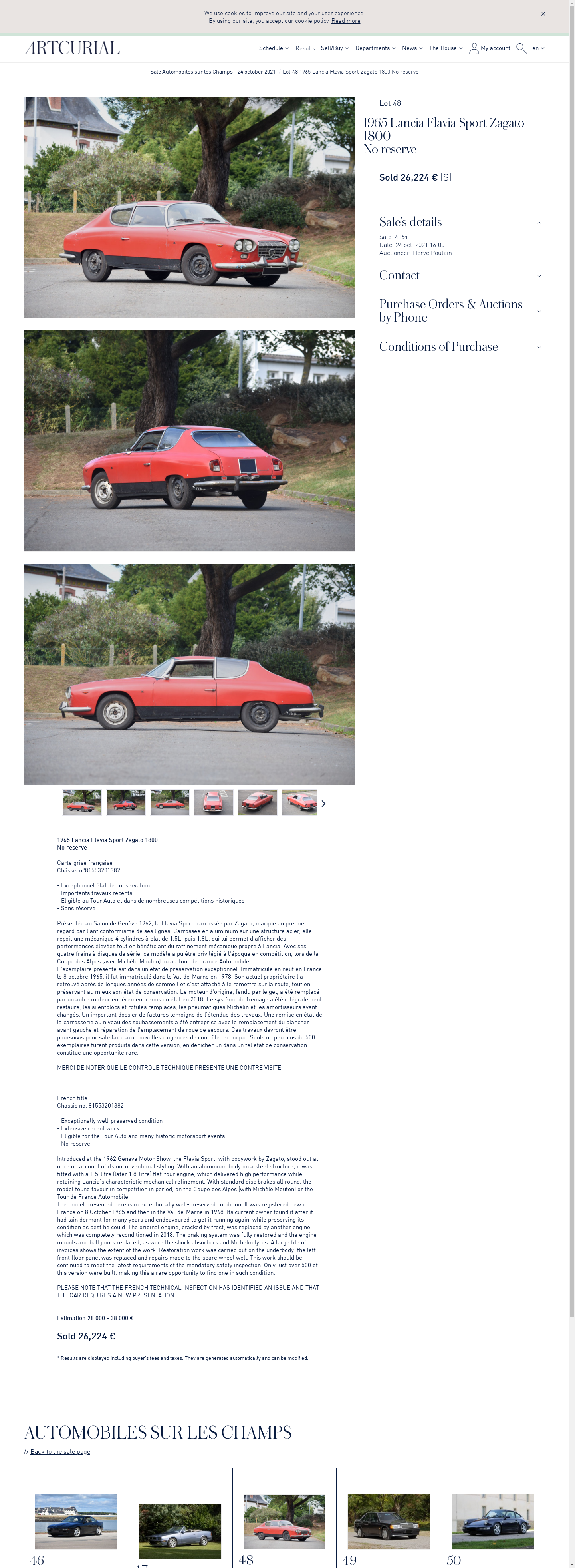
Task: Collapse the Sale's details section
Action: pos(539,223)
